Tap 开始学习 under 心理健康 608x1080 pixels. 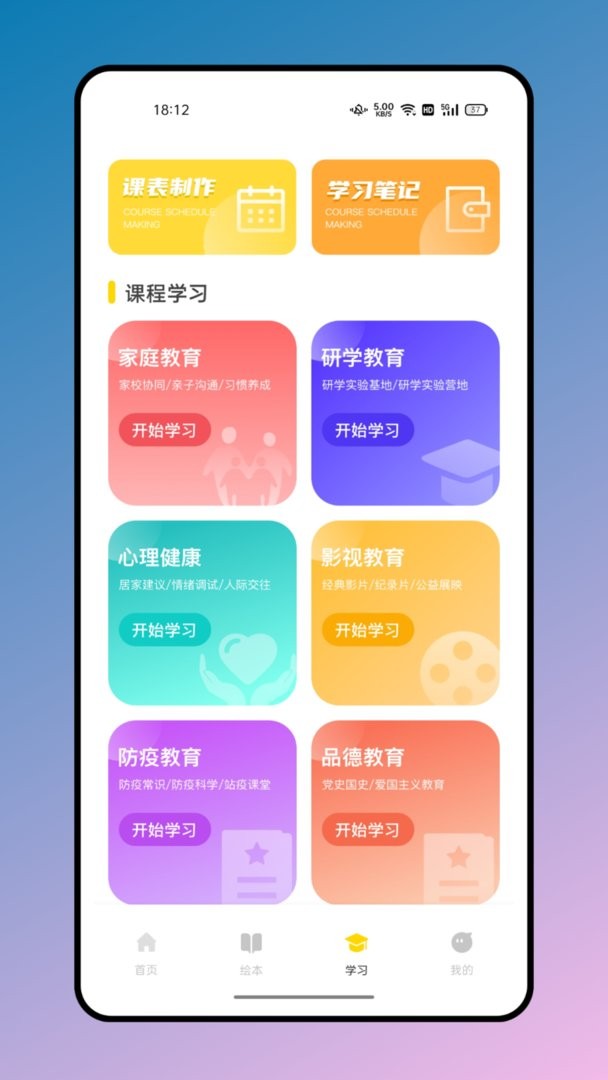point(165,630)
